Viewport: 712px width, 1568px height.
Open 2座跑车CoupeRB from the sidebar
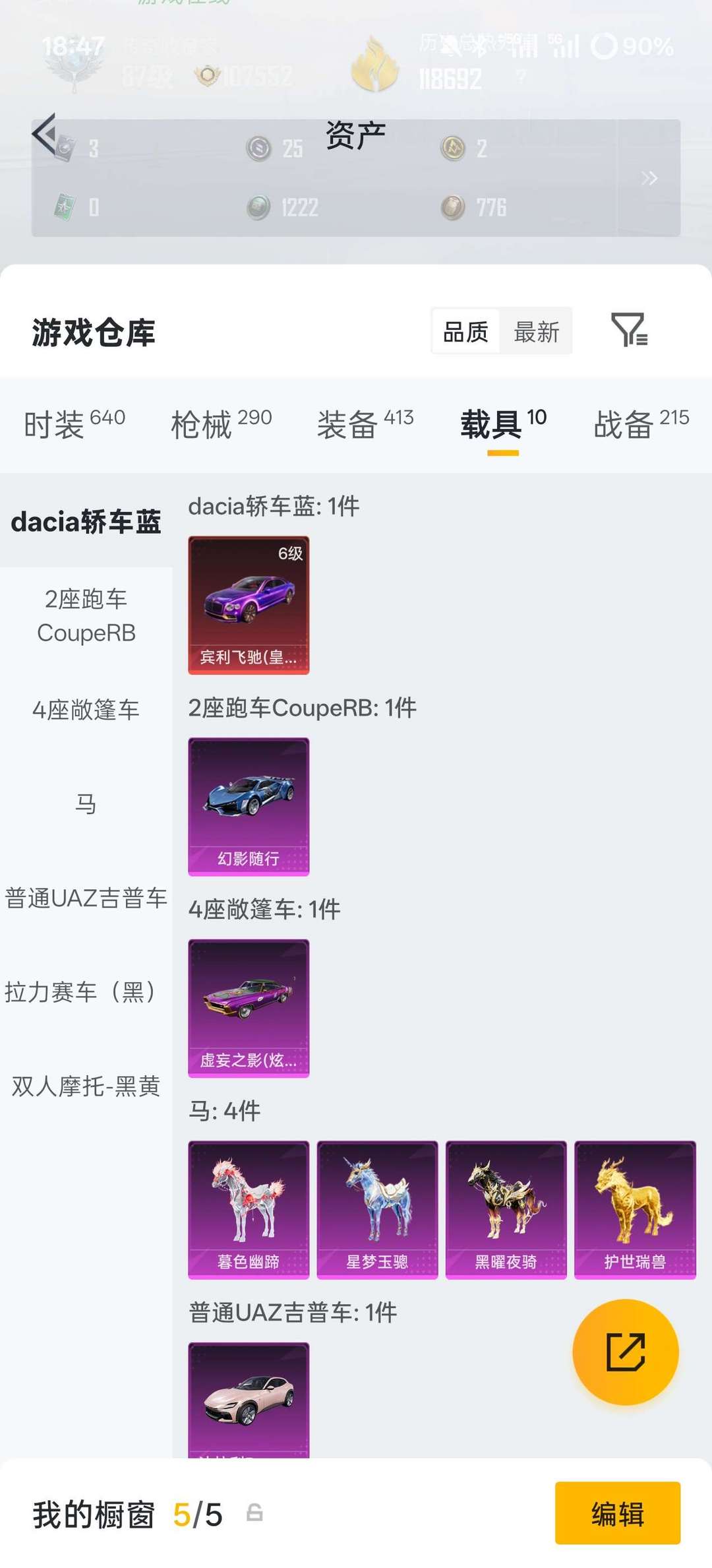pyautogui.click(x=84, y=615)
